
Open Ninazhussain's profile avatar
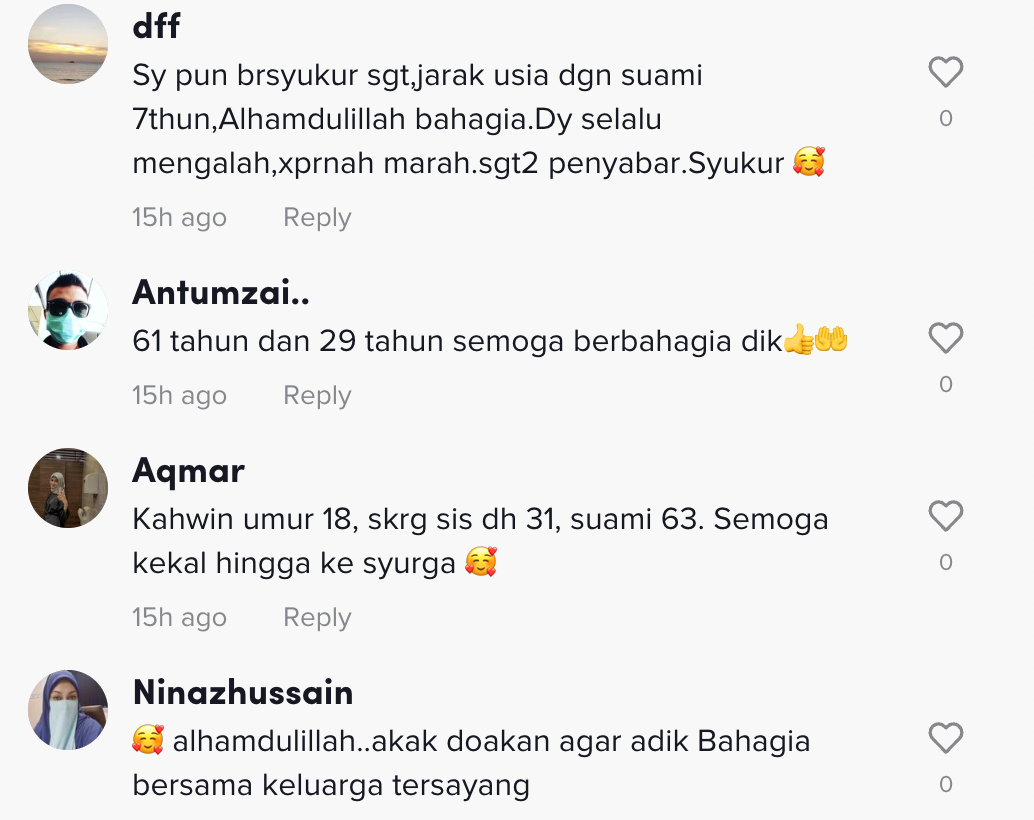pos(68,710)
